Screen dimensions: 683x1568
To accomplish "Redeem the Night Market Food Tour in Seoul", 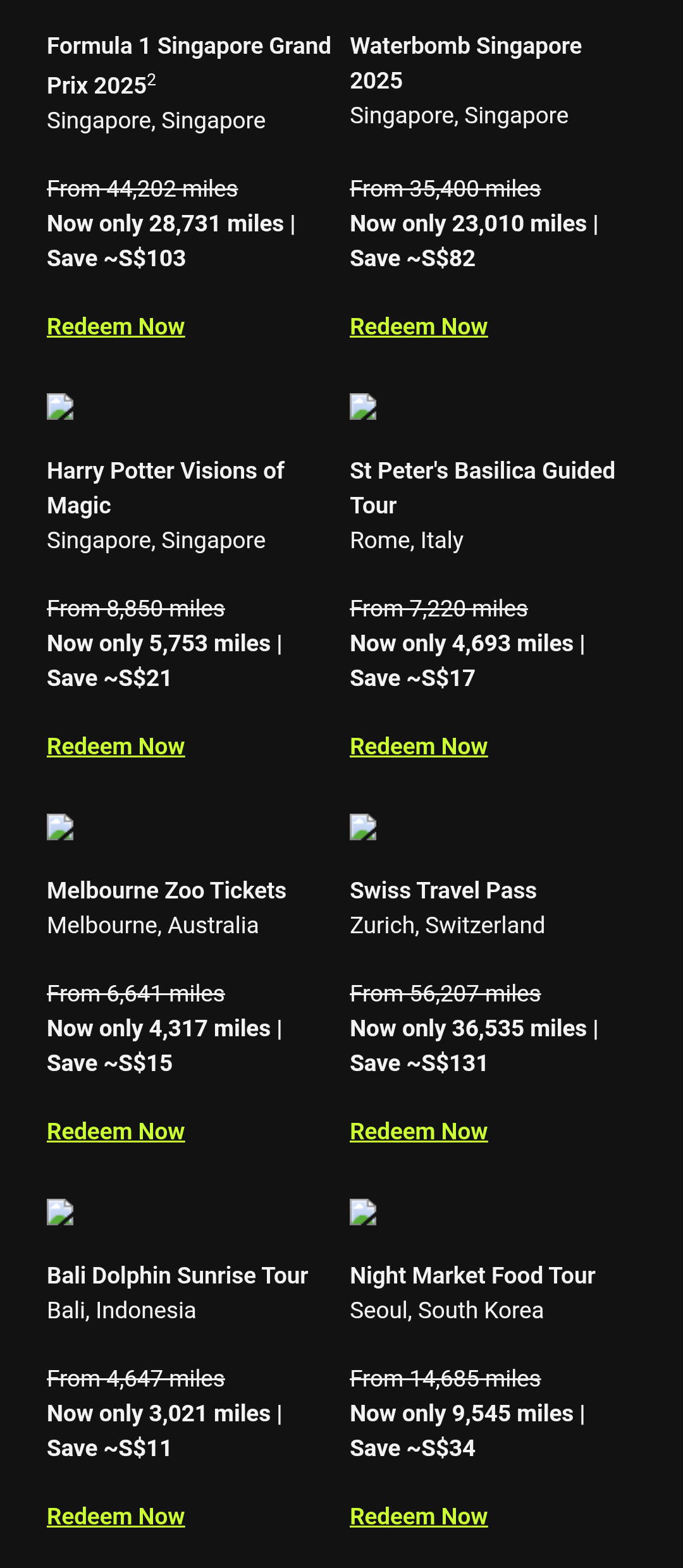I will click(x=419, y=1517).
